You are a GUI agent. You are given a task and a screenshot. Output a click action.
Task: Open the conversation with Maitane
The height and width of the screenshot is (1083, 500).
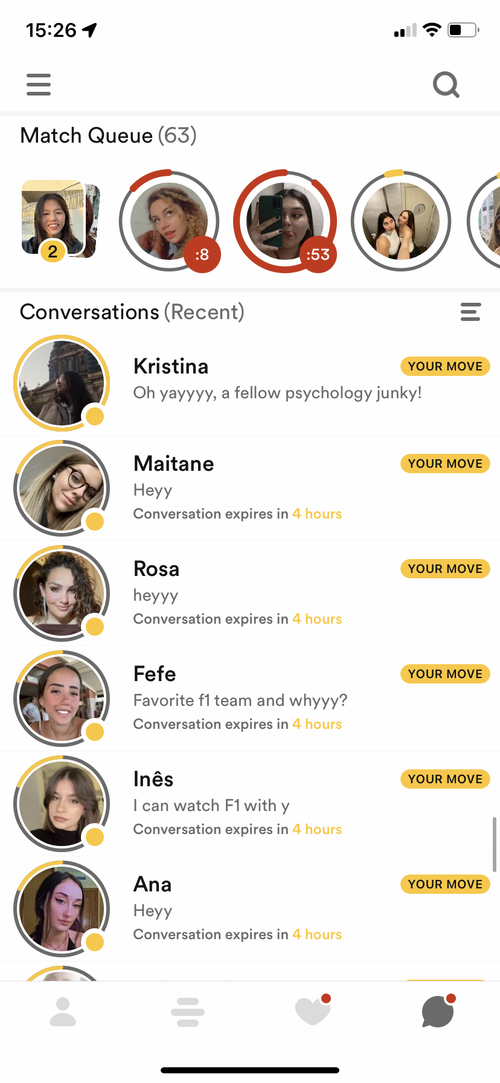(x=250, y=488)
